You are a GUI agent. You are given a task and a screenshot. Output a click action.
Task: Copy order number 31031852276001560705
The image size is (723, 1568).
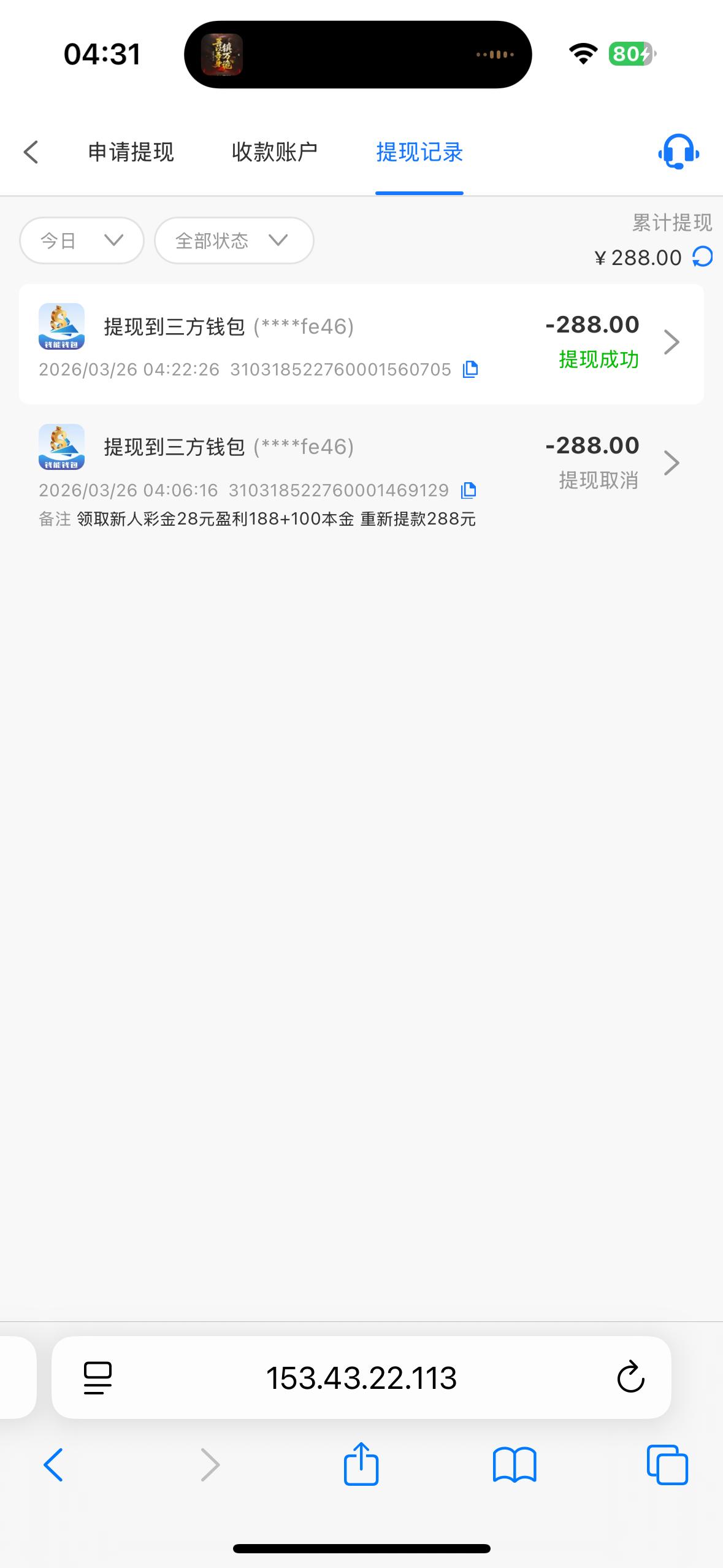[x=470, y=369]
